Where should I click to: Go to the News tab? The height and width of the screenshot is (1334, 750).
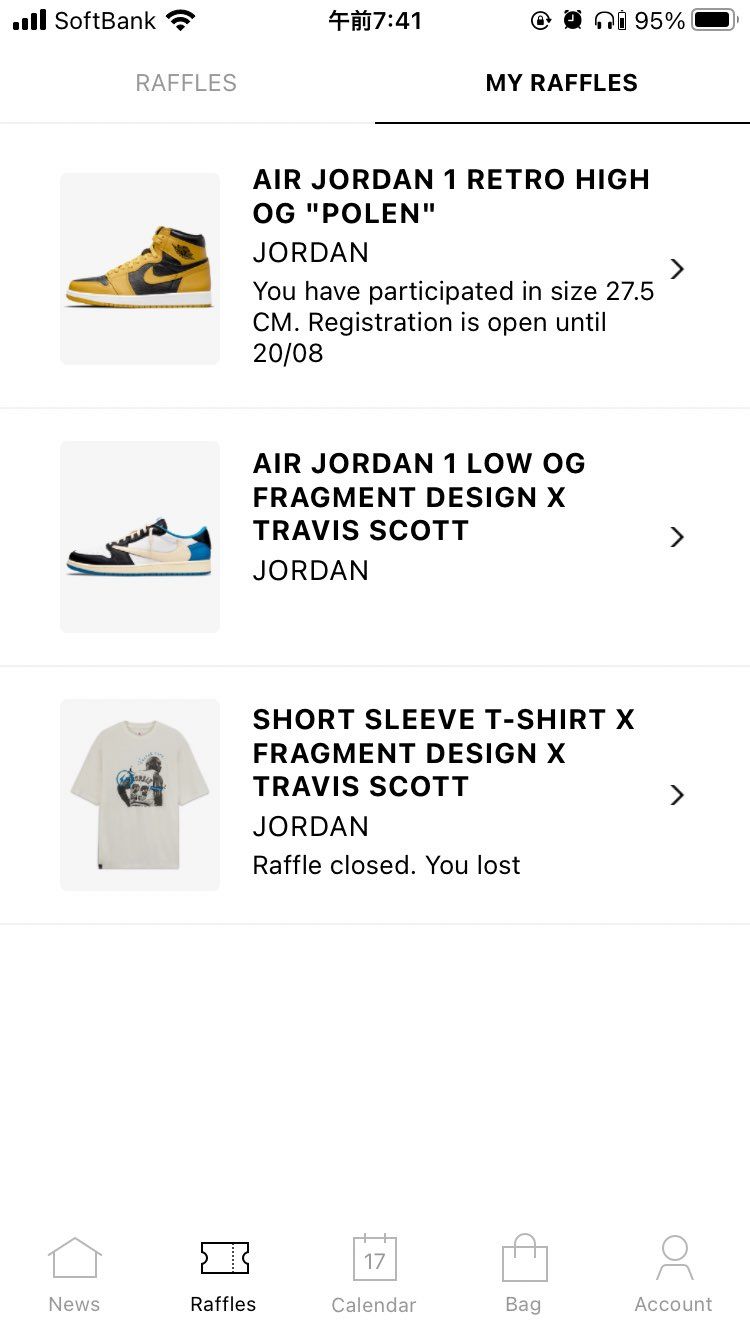(x=75, y=1274)
